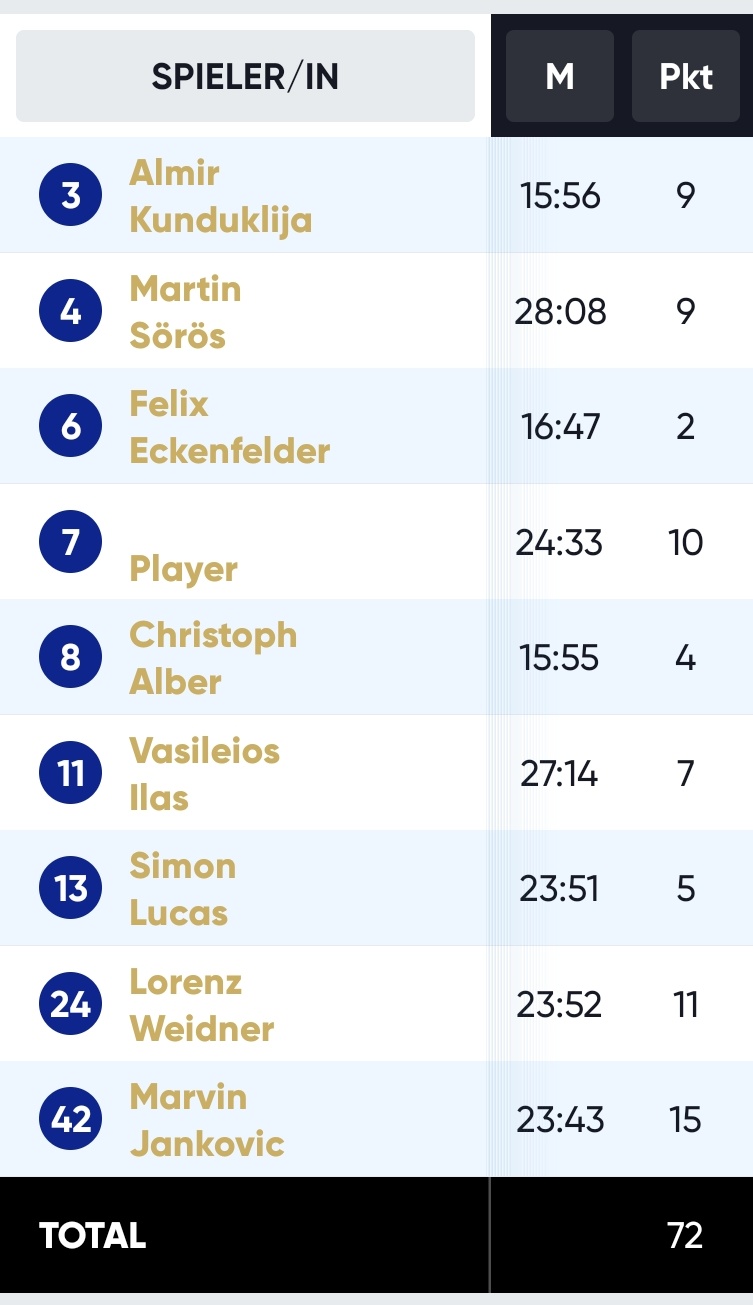This screenshot has height=1305, width=753.
Task: Open Lorenz Weidner's player profile
Action: pos(201,1005)
